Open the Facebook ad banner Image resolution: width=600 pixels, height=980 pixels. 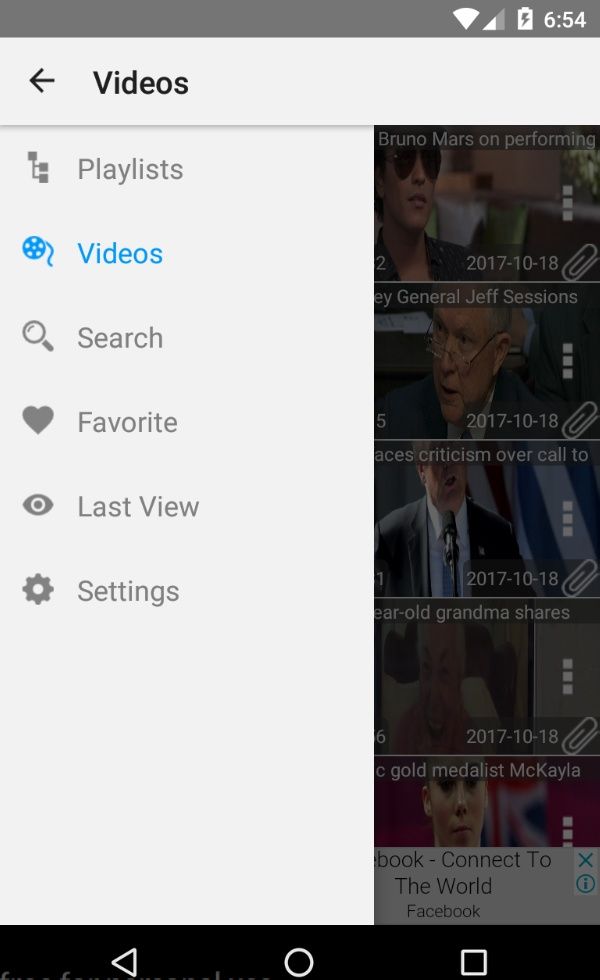tap(460, 885)
